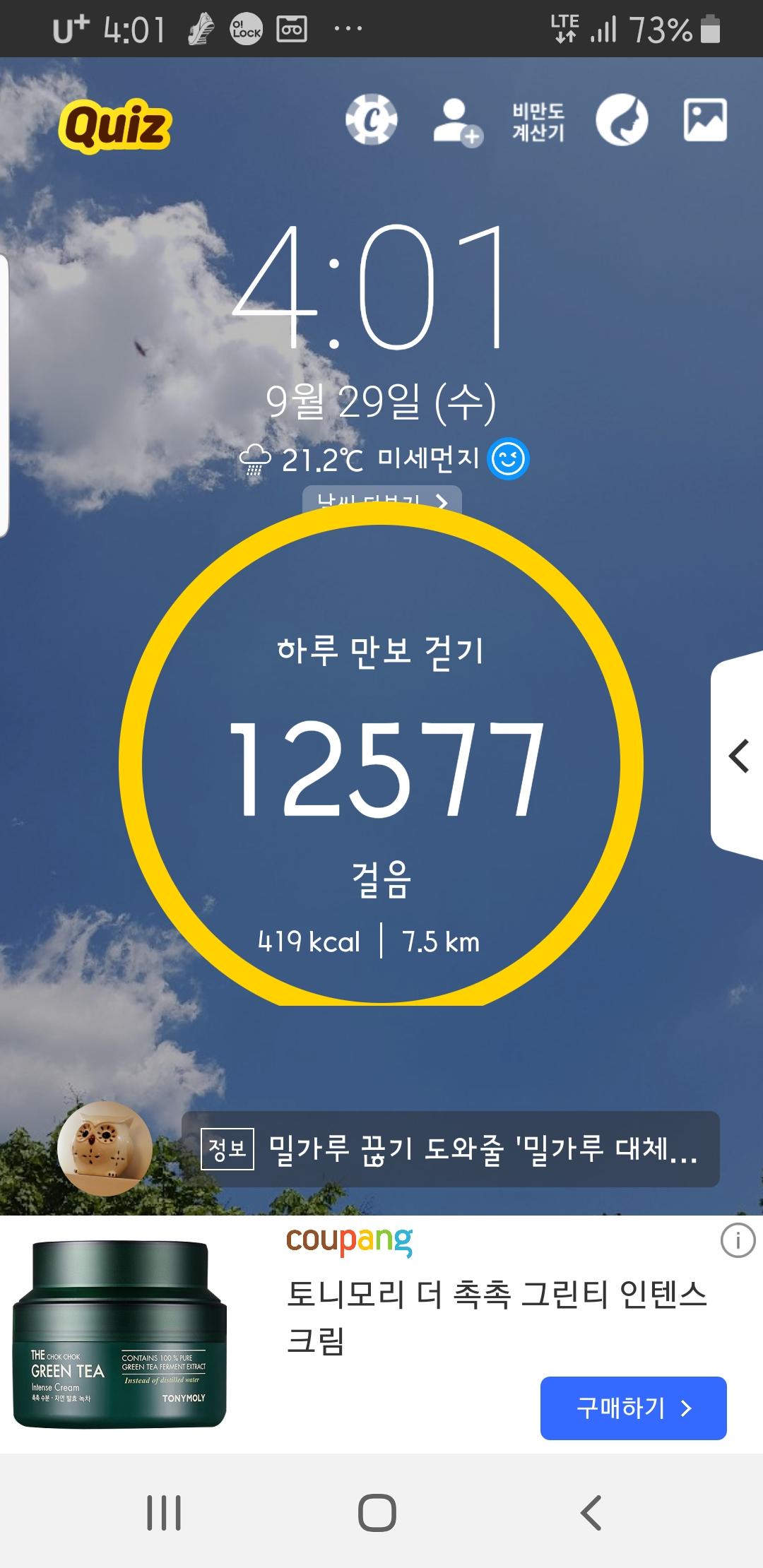Open 날씨 더보기 weather details
Image resolution: width=763 pixels, height=1568 pixels.
click(x=382, y=498)
